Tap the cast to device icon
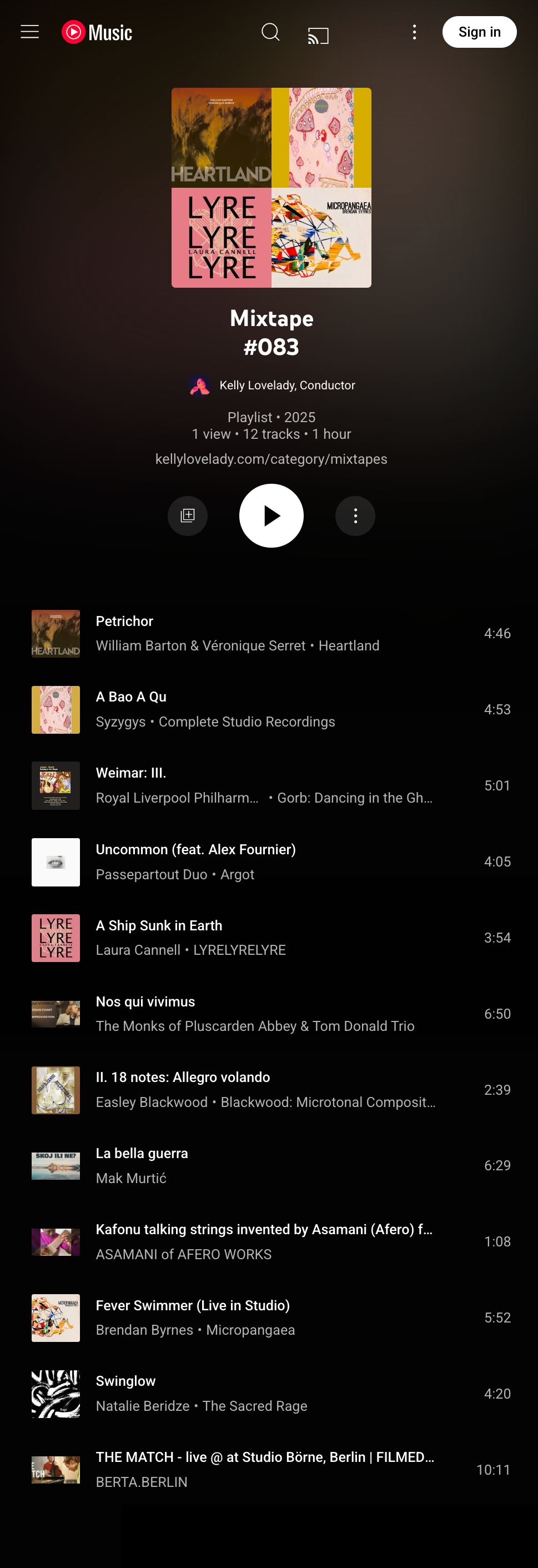538x1568 pixels. 318,34
